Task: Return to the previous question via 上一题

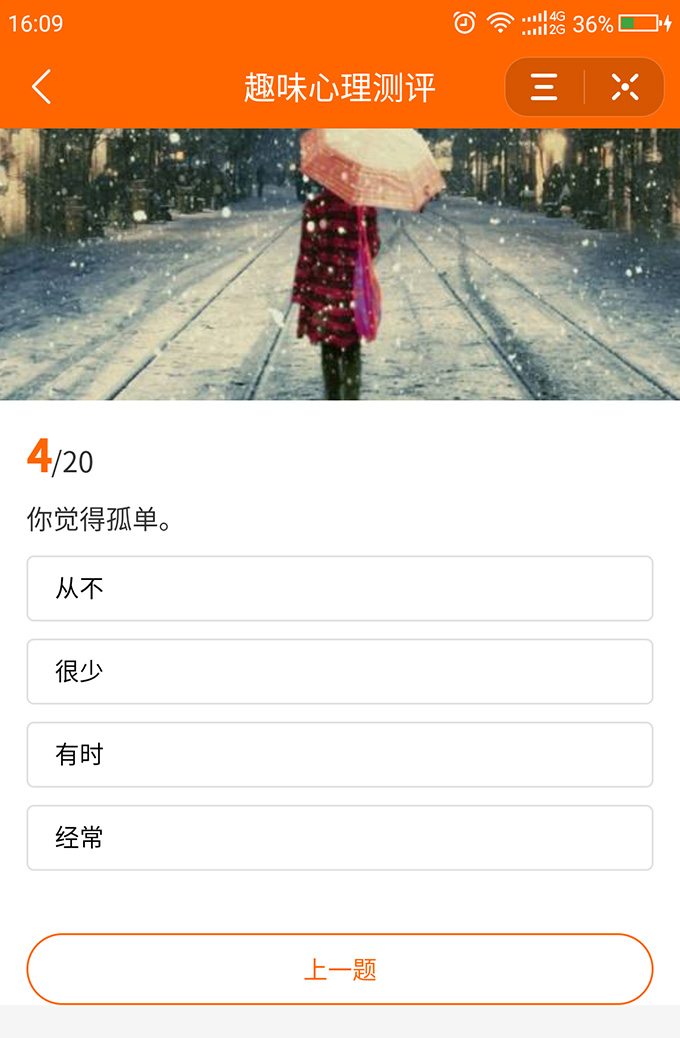Action: pos(340,969)
